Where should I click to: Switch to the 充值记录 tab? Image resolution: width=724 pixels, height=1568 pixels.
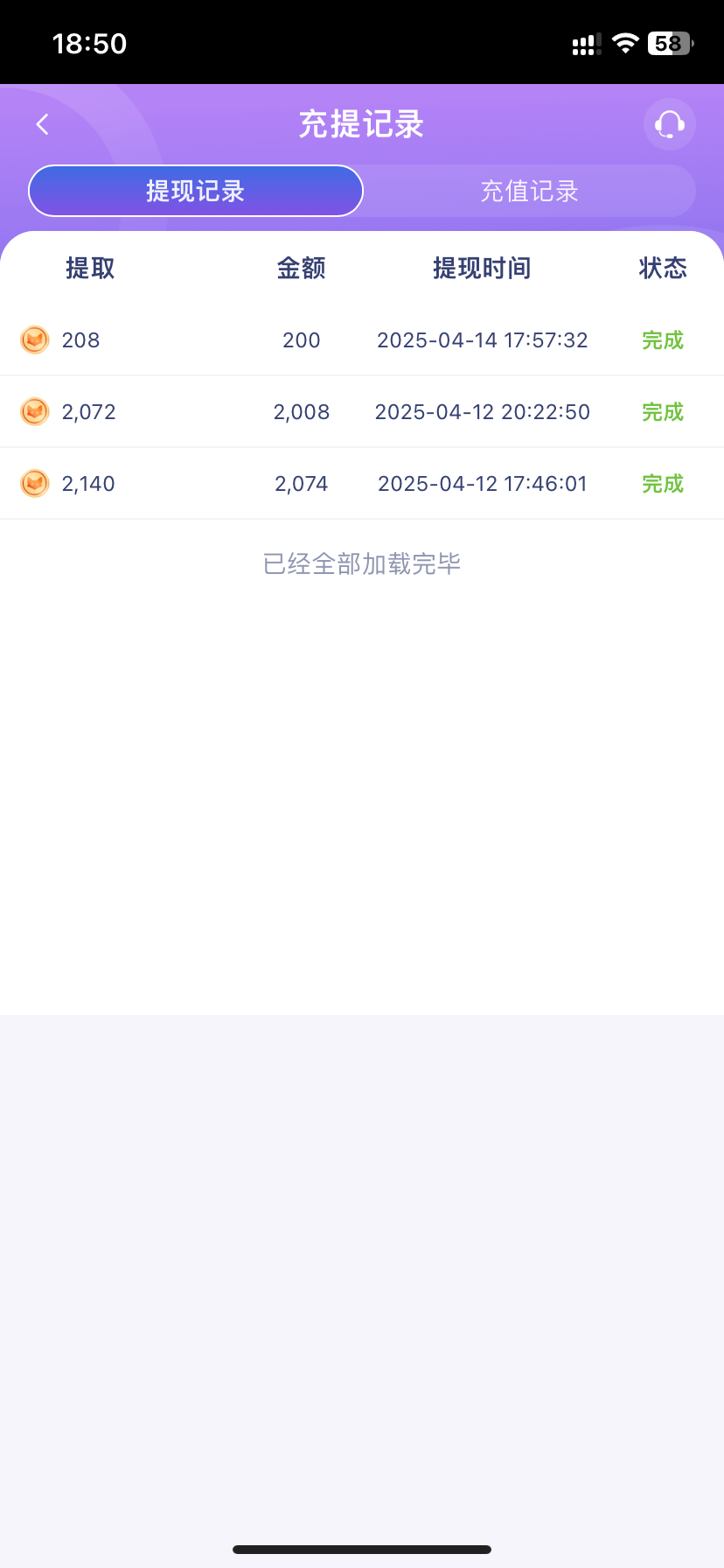pyautogui.click(x=529, y=191)
